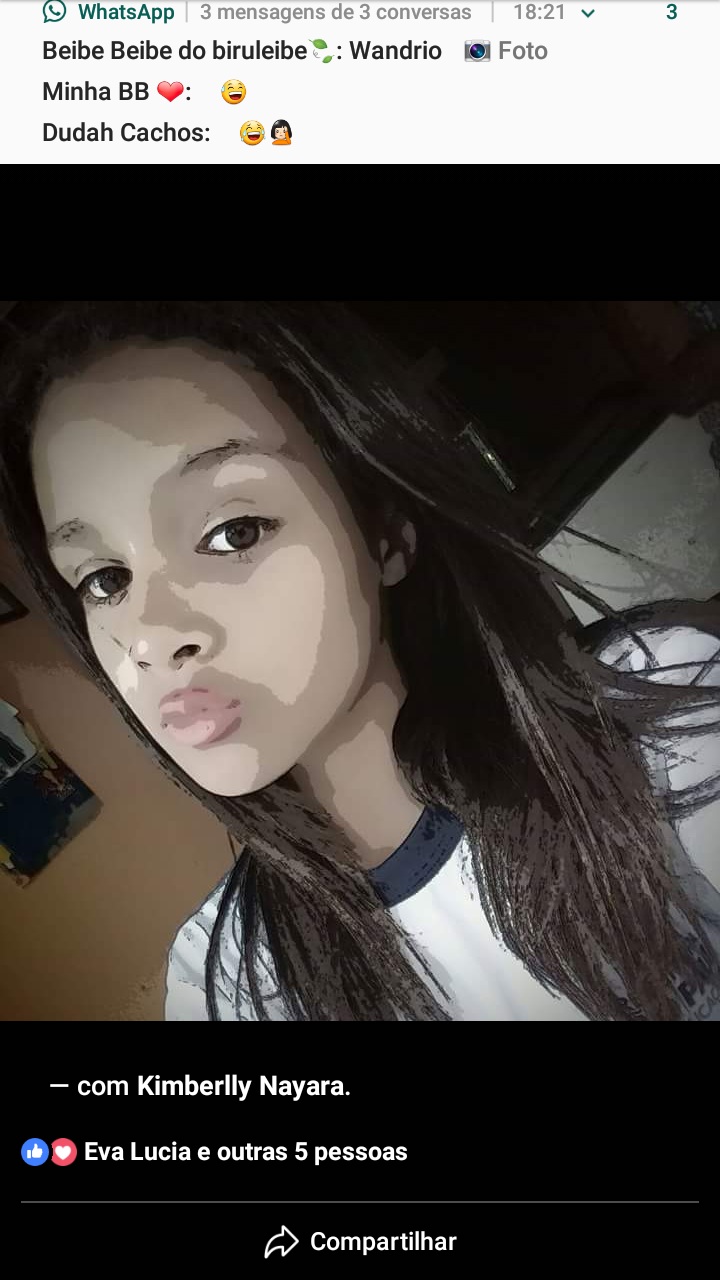Open tagged profile Kimberlly Nayara
Screen dimensions: 720x1280
click(241, 1086)
